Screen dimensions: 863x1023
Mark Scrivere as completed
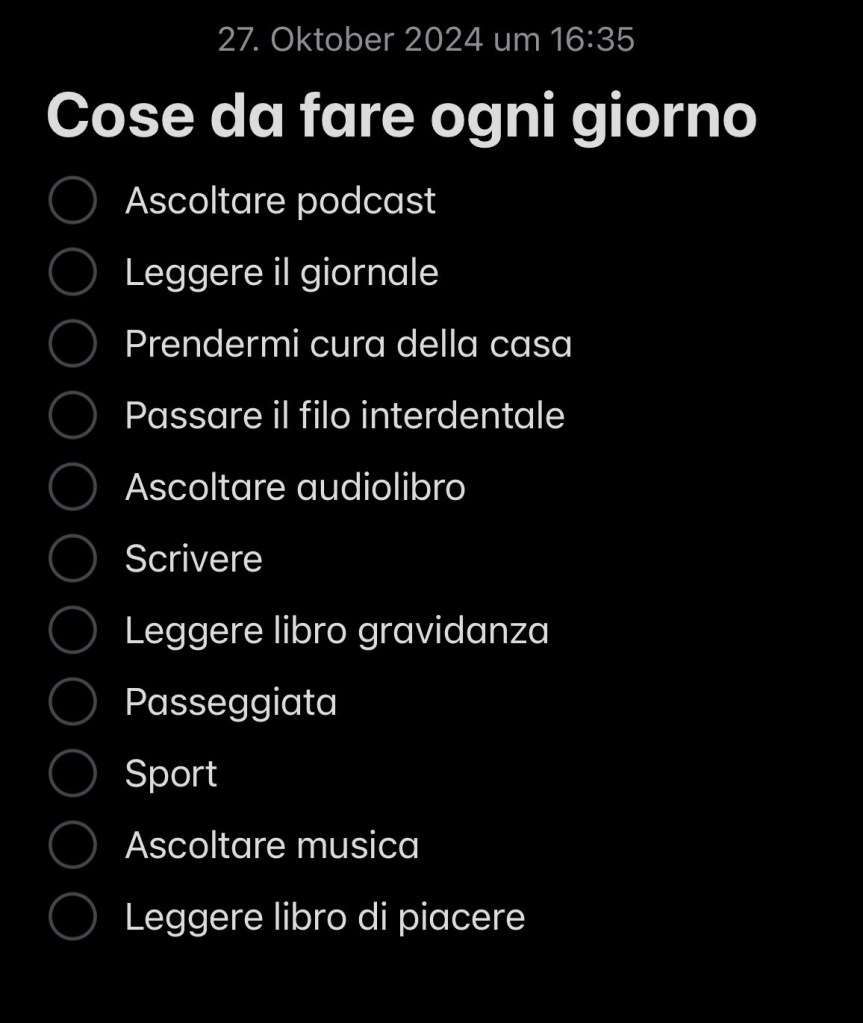(x=73, y=559)
